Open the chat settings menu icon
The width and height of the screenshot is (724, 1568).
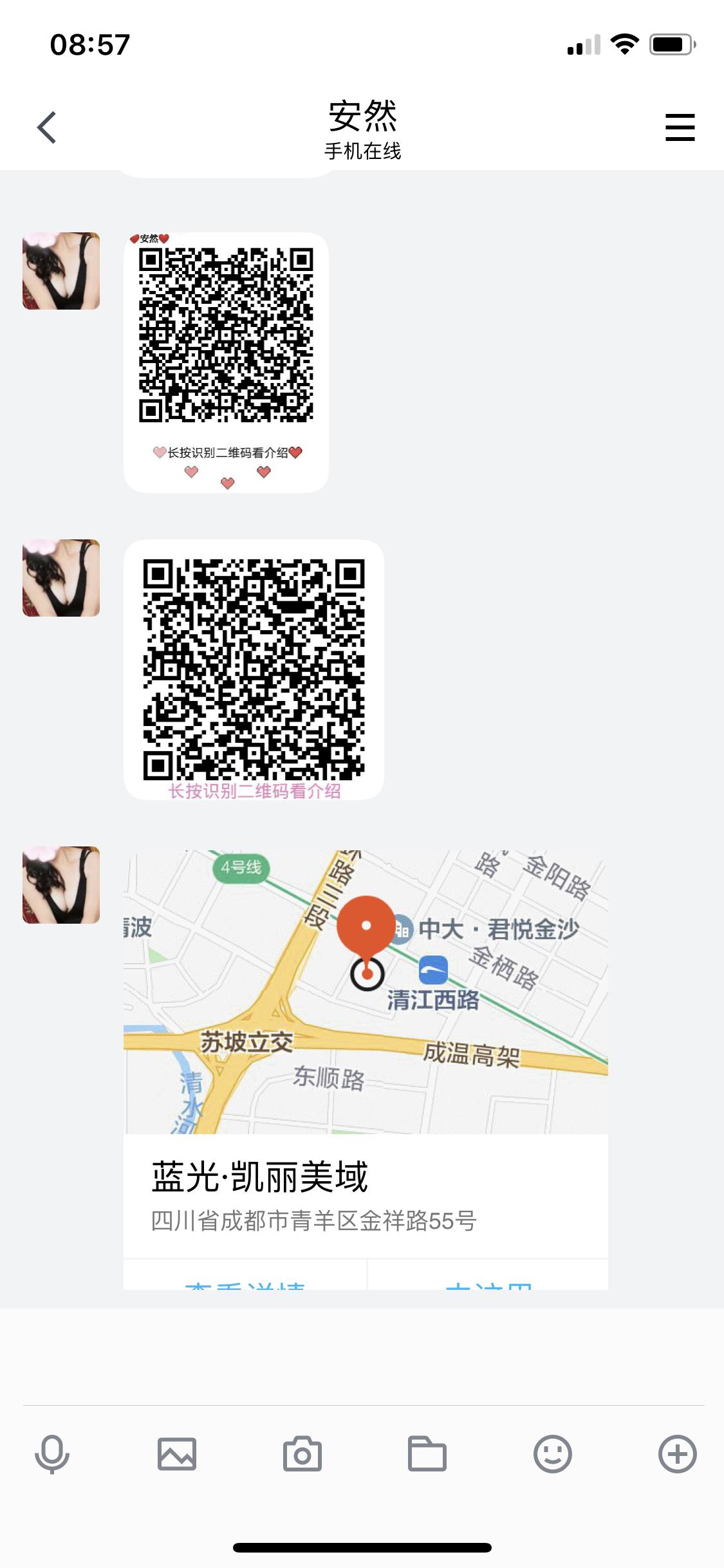click(680, 127)
